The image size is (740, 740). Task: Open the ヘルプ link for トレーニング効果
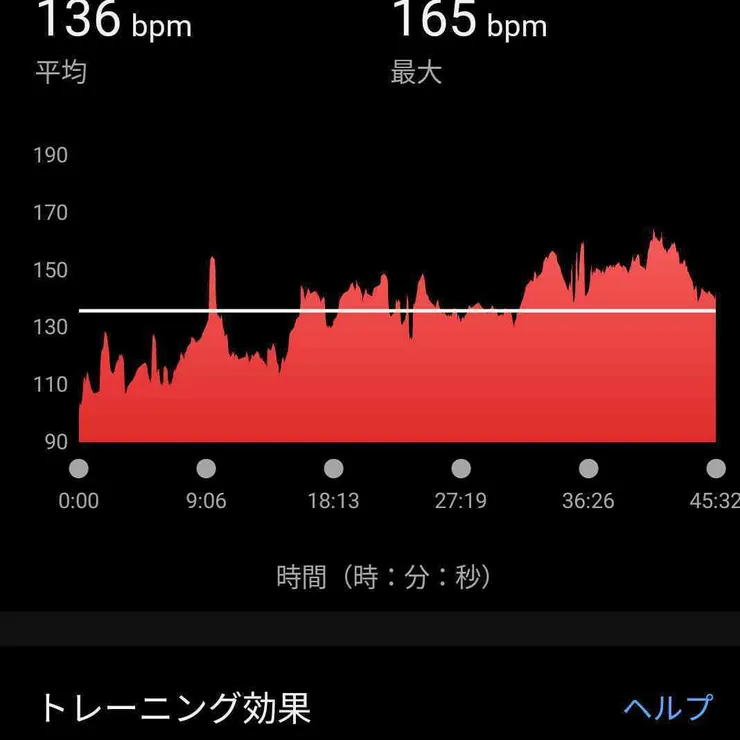[668, 707]
